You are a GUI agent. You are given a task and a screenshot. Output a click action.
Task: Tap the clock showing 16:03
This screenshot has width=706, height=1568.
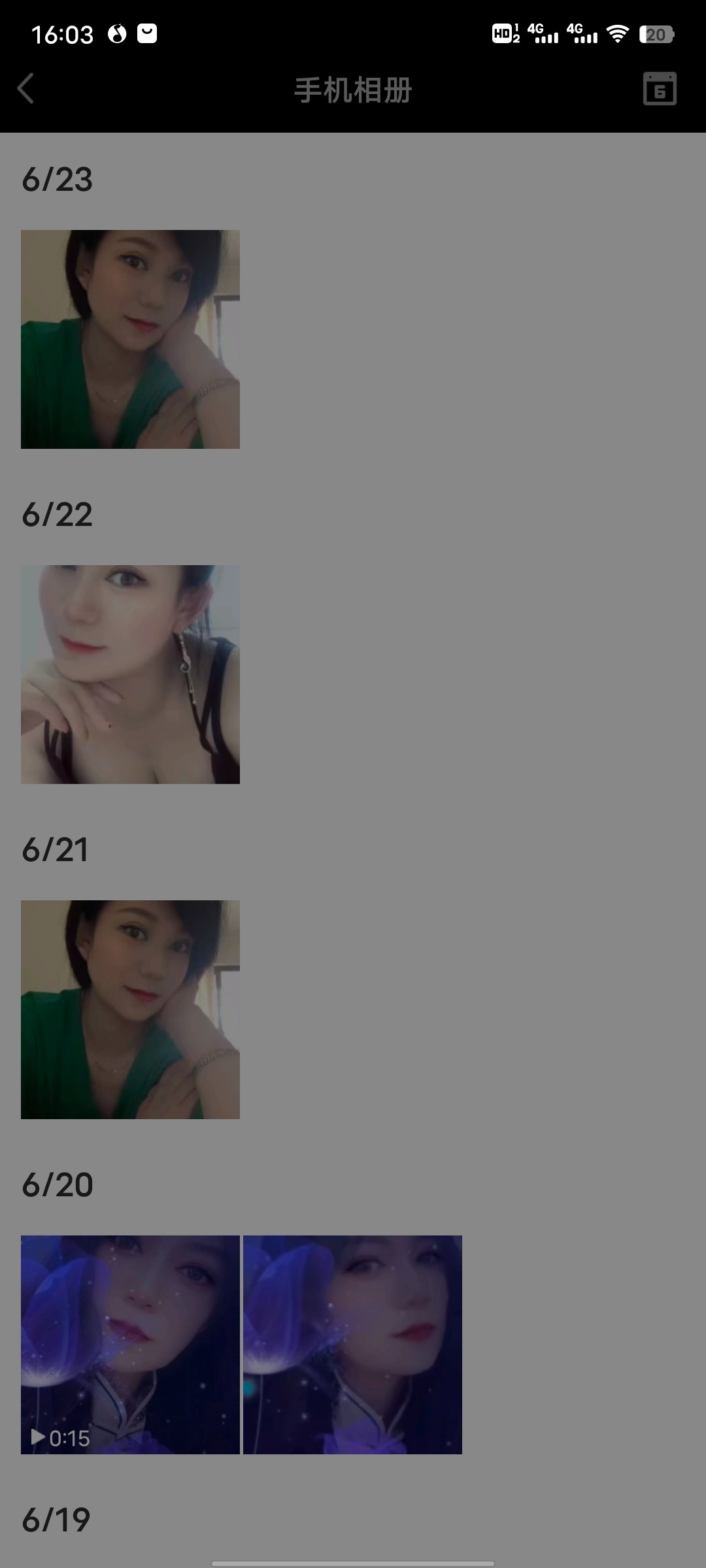[x=63, y=34]
